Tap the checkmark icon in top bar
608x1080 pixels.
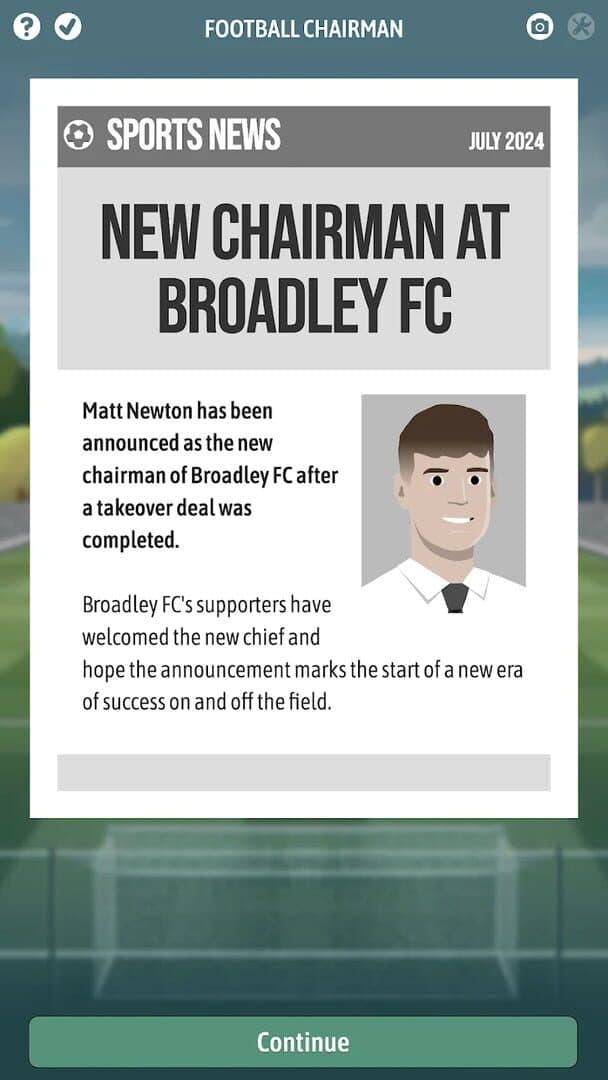[68, 27]
